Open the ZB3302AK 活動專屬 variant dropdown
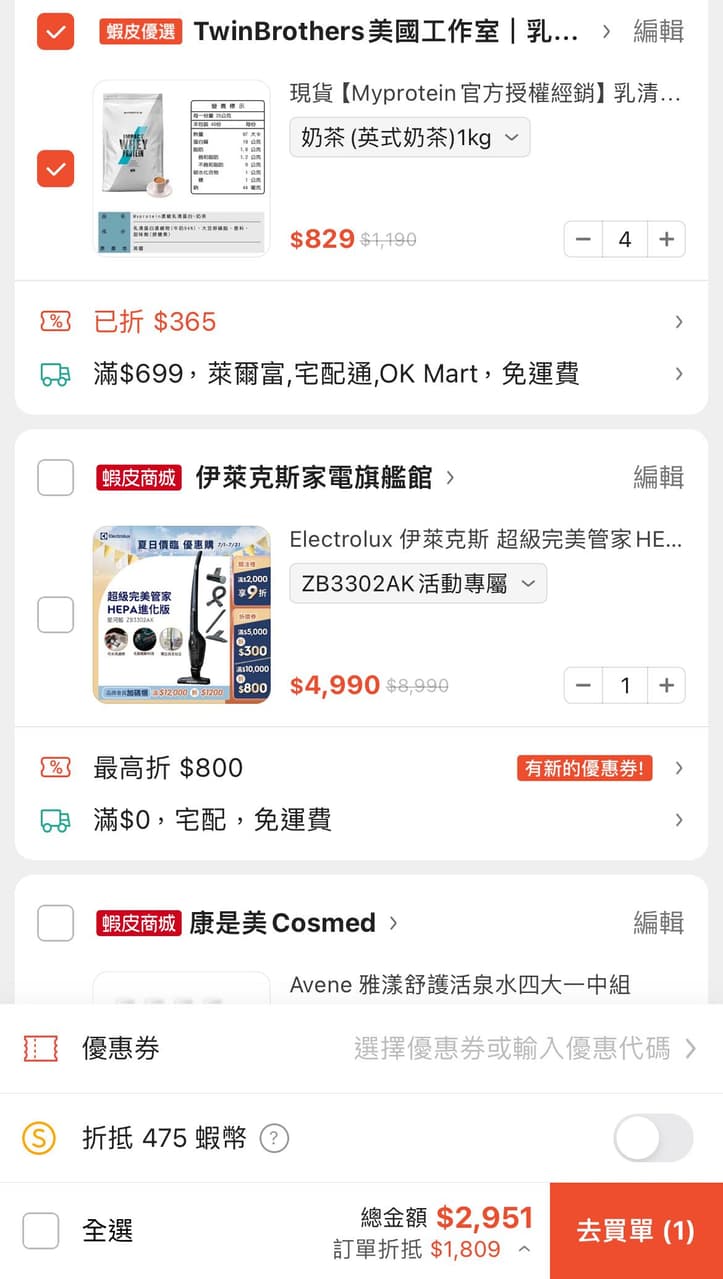This screenshot has width=723, height=1279. point(417,583)
